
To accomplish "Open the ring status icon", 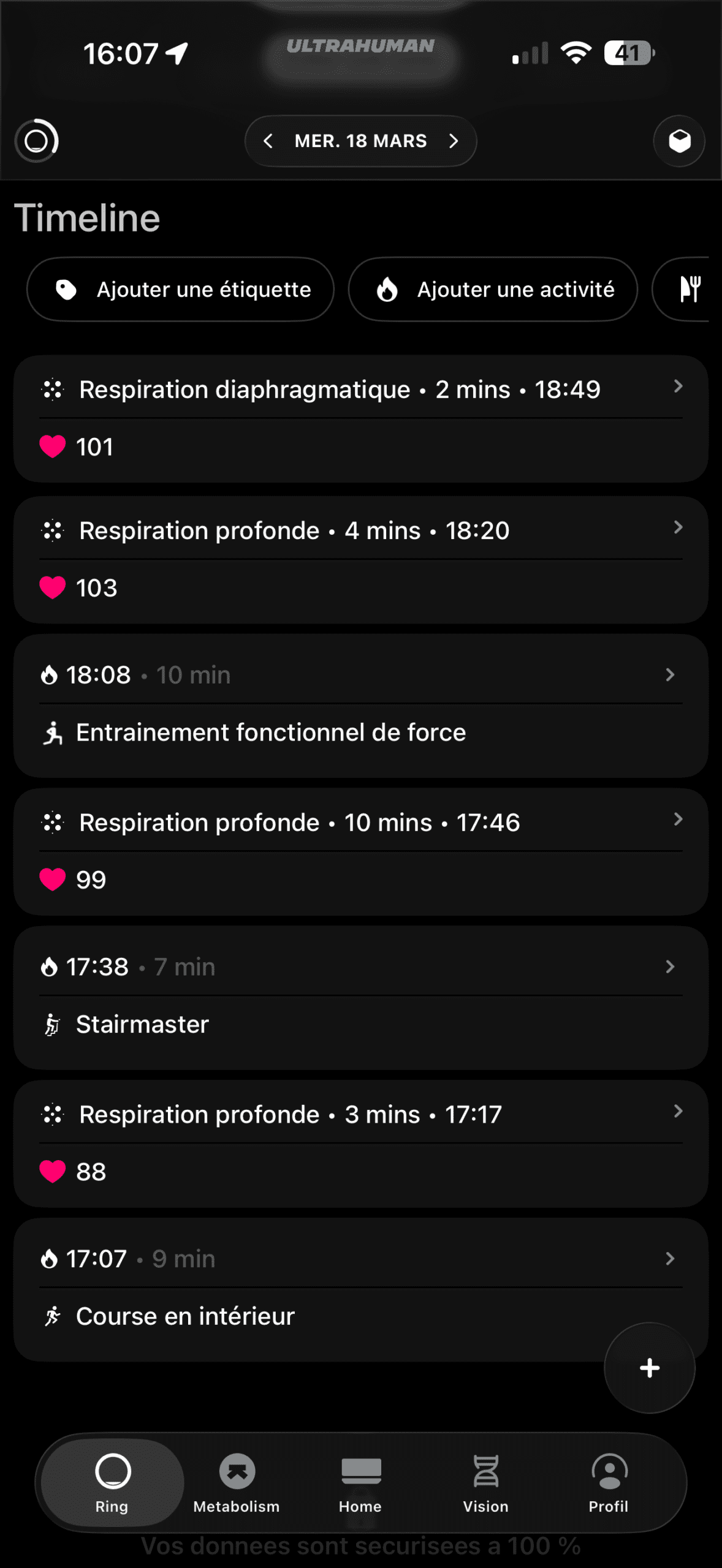I will [x=37, y=141].
